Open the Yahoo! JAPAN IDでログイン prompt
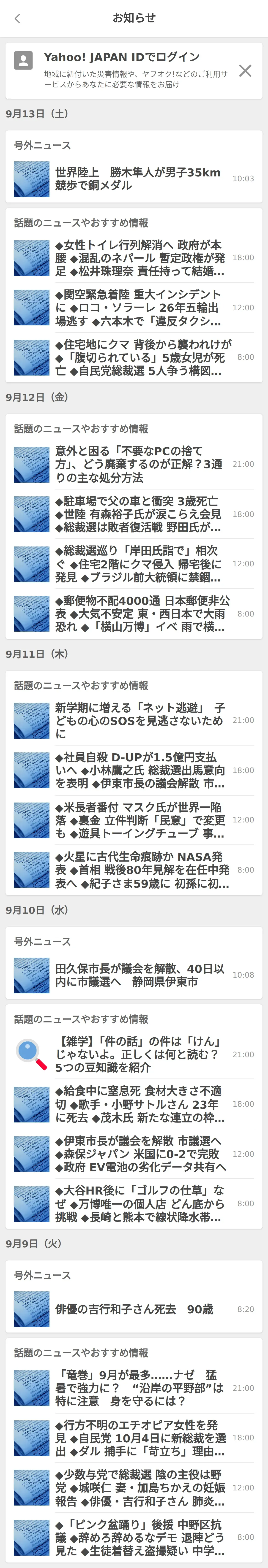Screen dimensions: 268x1568 coord(122,57)
